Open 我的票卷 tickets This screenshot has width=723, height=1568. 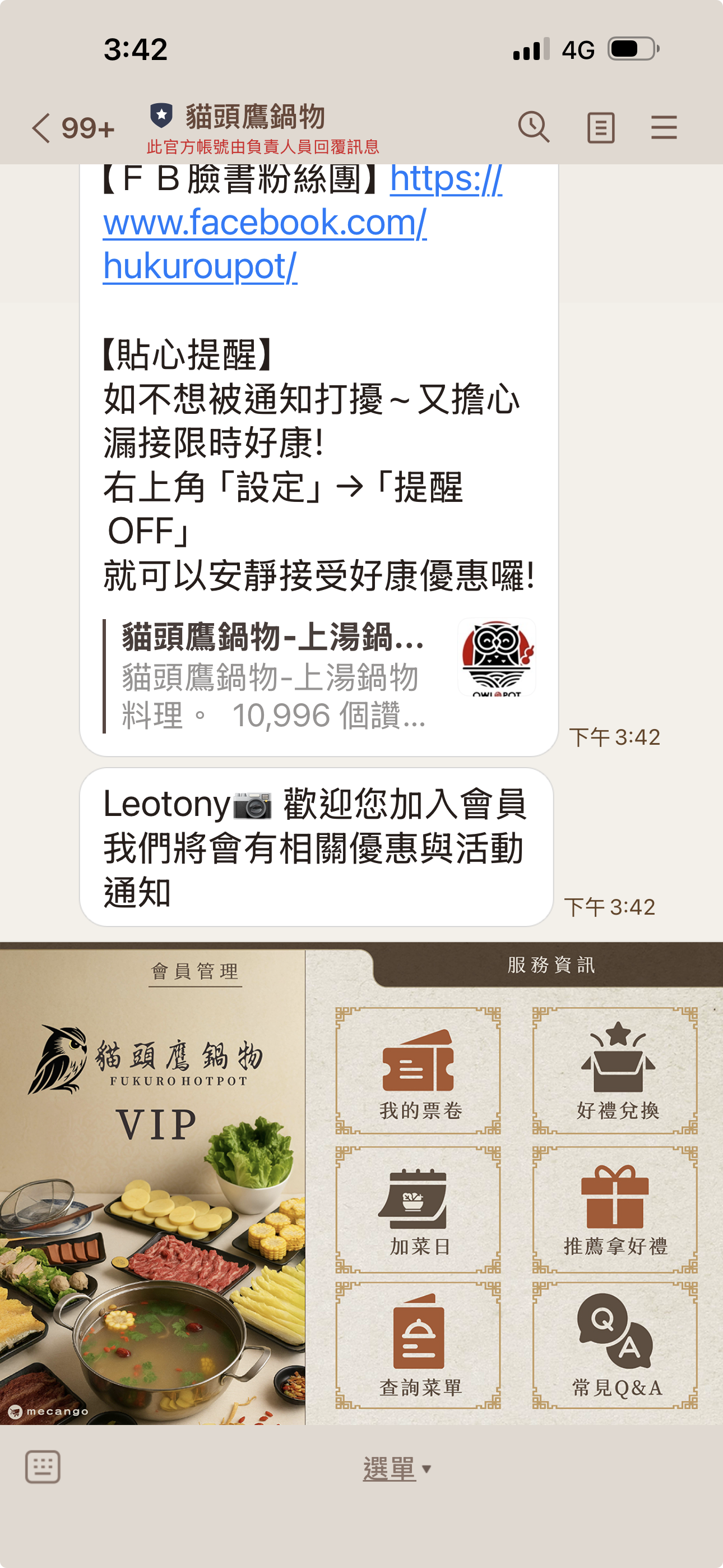(419, 1071)
